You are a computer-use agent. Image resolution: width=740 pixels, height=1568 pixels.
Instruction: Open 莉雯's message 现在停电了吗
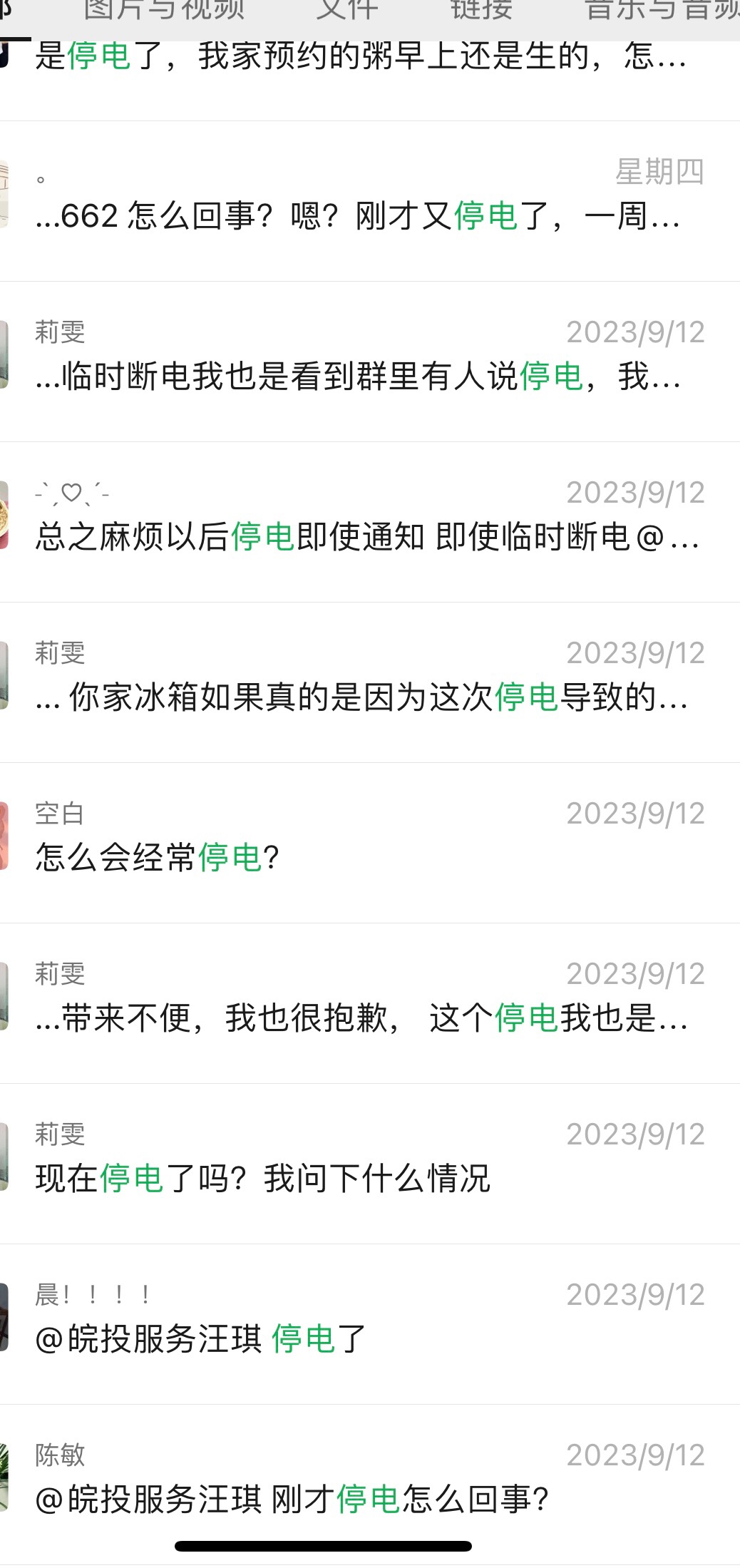pyautogui.click(x=361, y=1164)
